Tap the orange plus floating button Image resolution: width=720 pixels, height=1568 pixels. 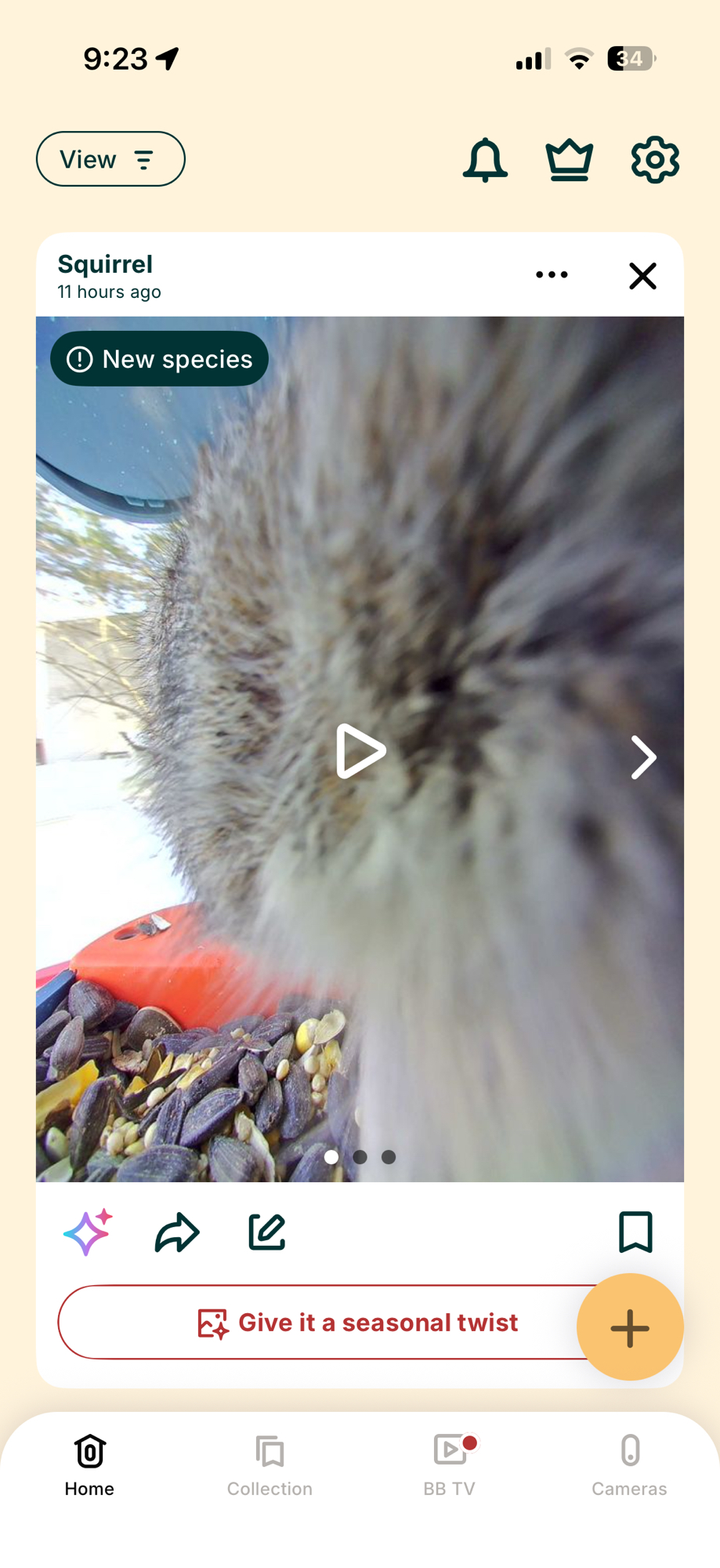(630, 1327)
